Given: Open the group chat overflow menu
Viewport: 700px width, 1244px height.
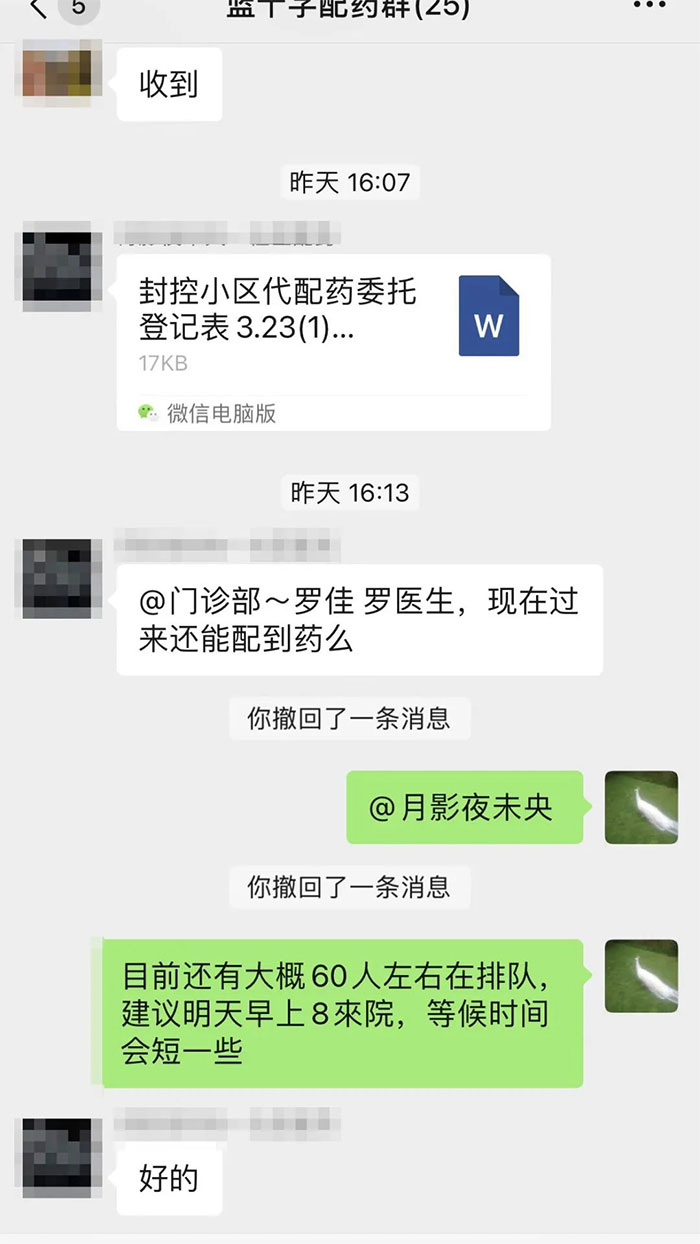Looking at the screenshot, I should (x=650, y=8).
